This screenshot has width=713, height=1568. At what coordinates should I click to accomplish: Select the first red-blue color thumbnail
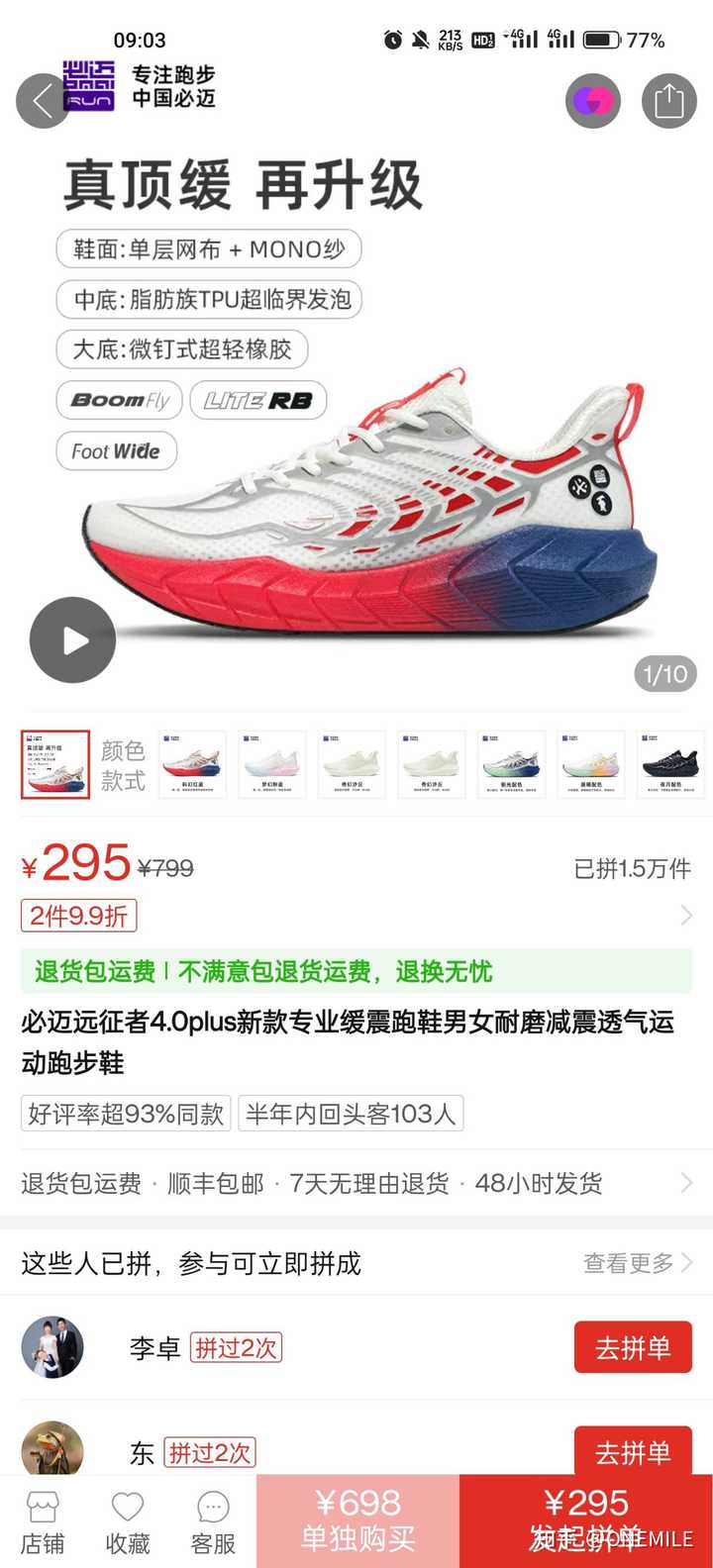(192, 765)
